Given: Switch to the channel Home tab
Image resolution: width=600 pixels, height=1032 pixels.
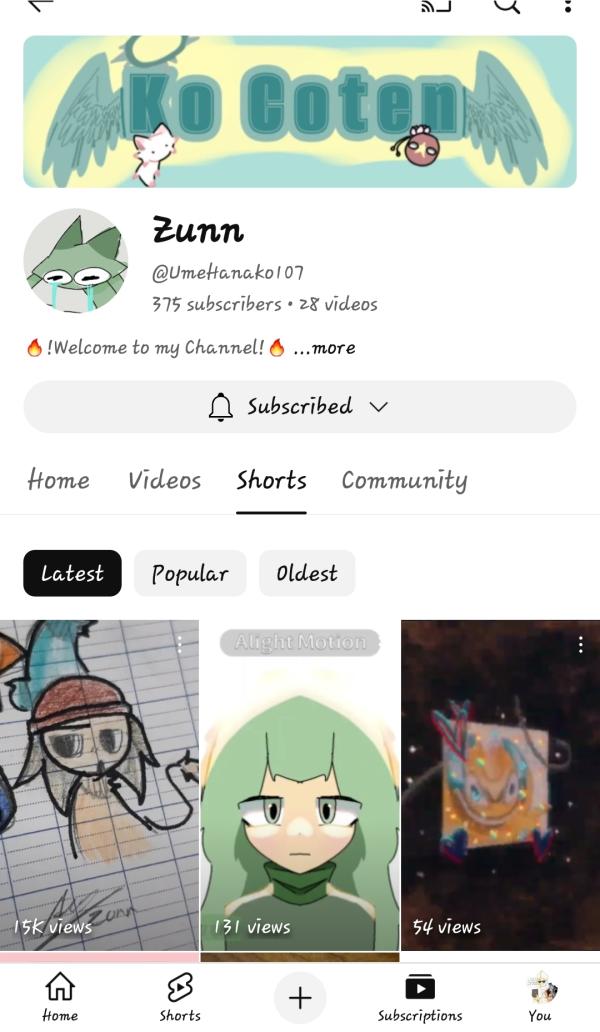Looking at the screenshot, I should (x=58, y=481).
